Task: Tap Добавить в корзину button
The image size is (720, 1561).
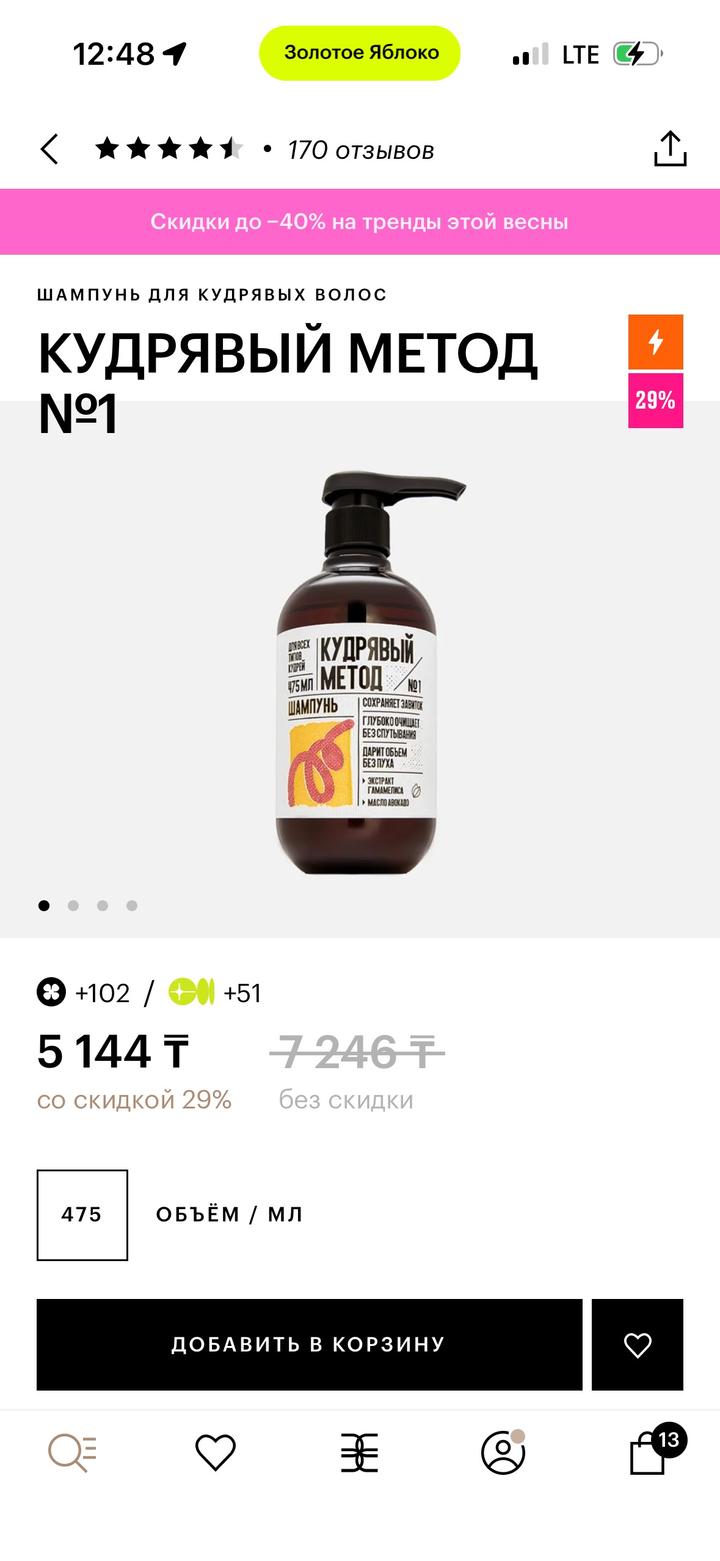Action: [309, 1344]
